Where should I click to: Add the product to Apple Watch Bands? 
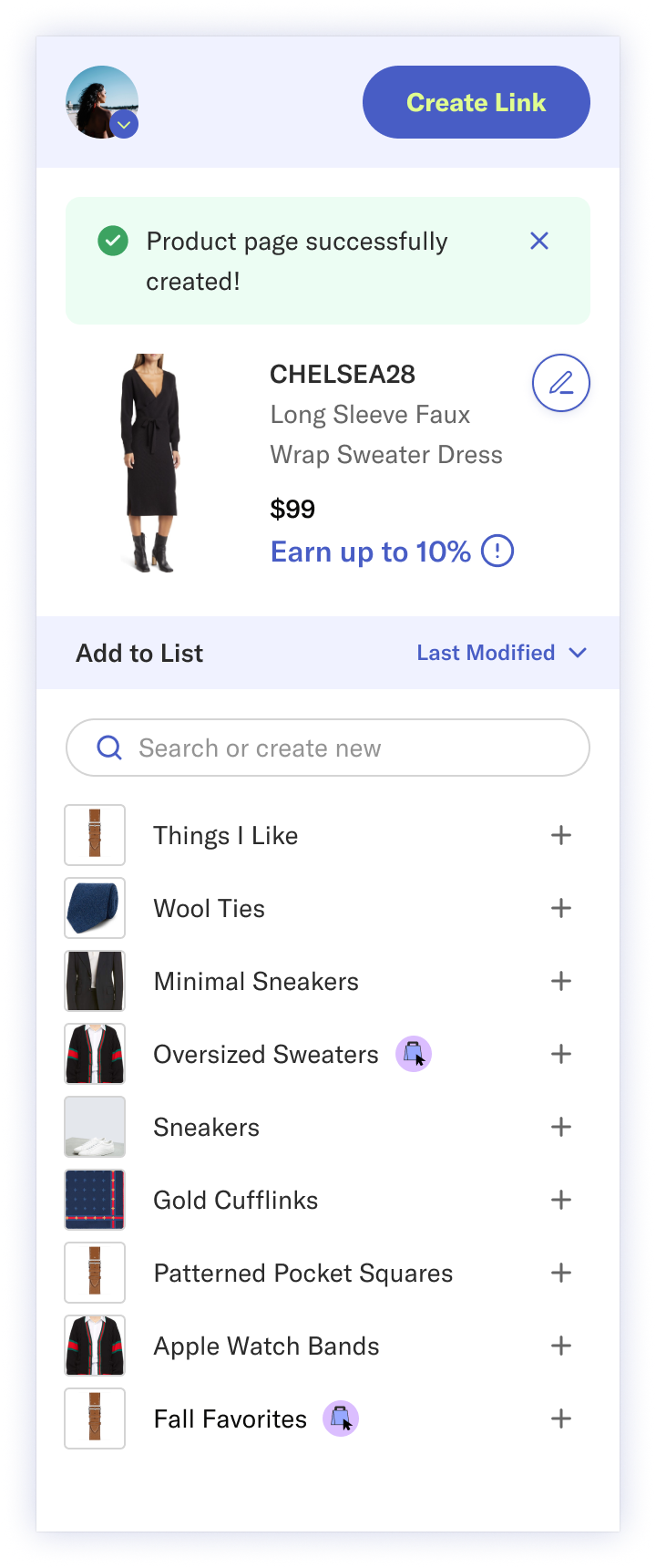click(561, 1346)
